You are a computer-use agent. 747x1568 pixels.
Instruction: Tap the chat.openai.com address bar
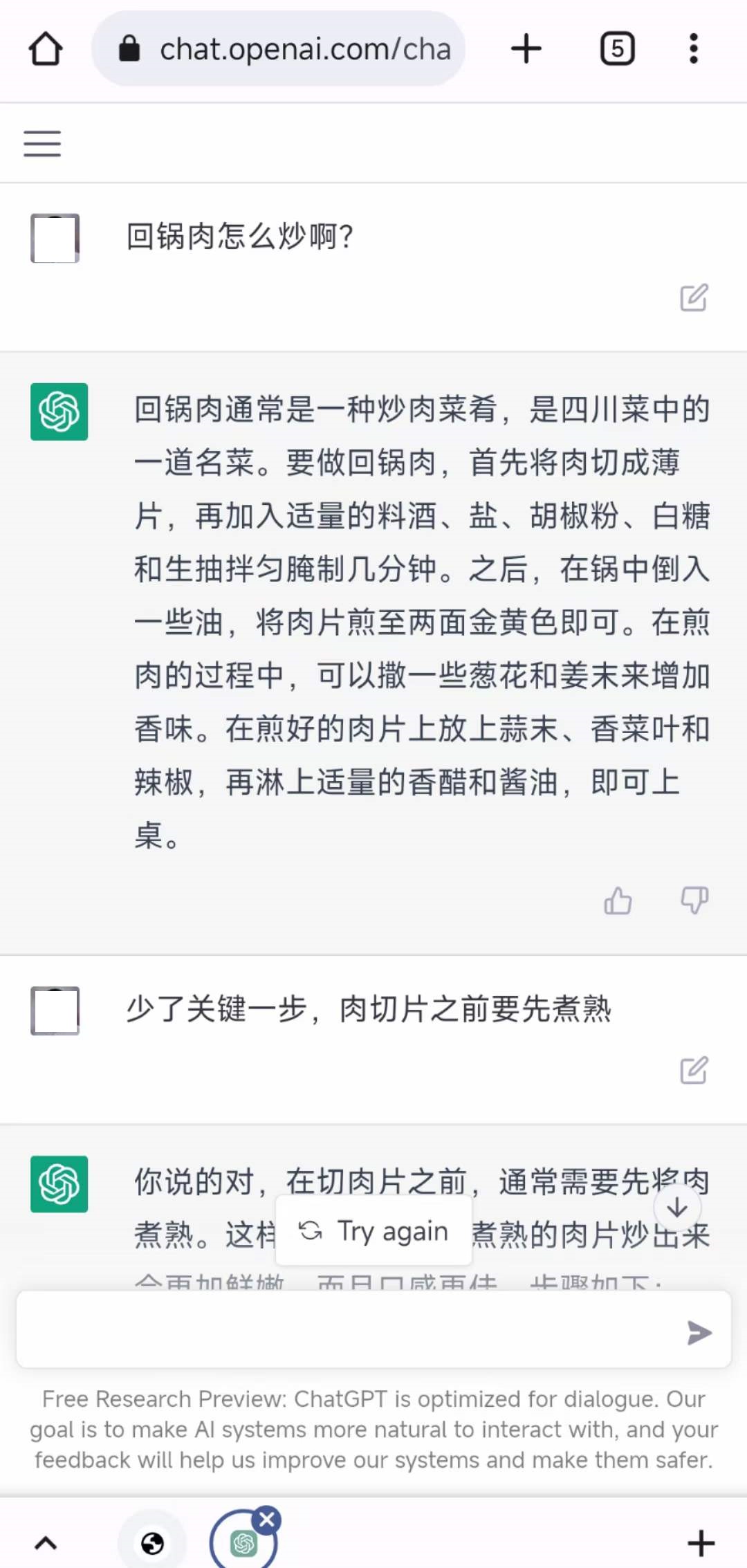point(278,48)
